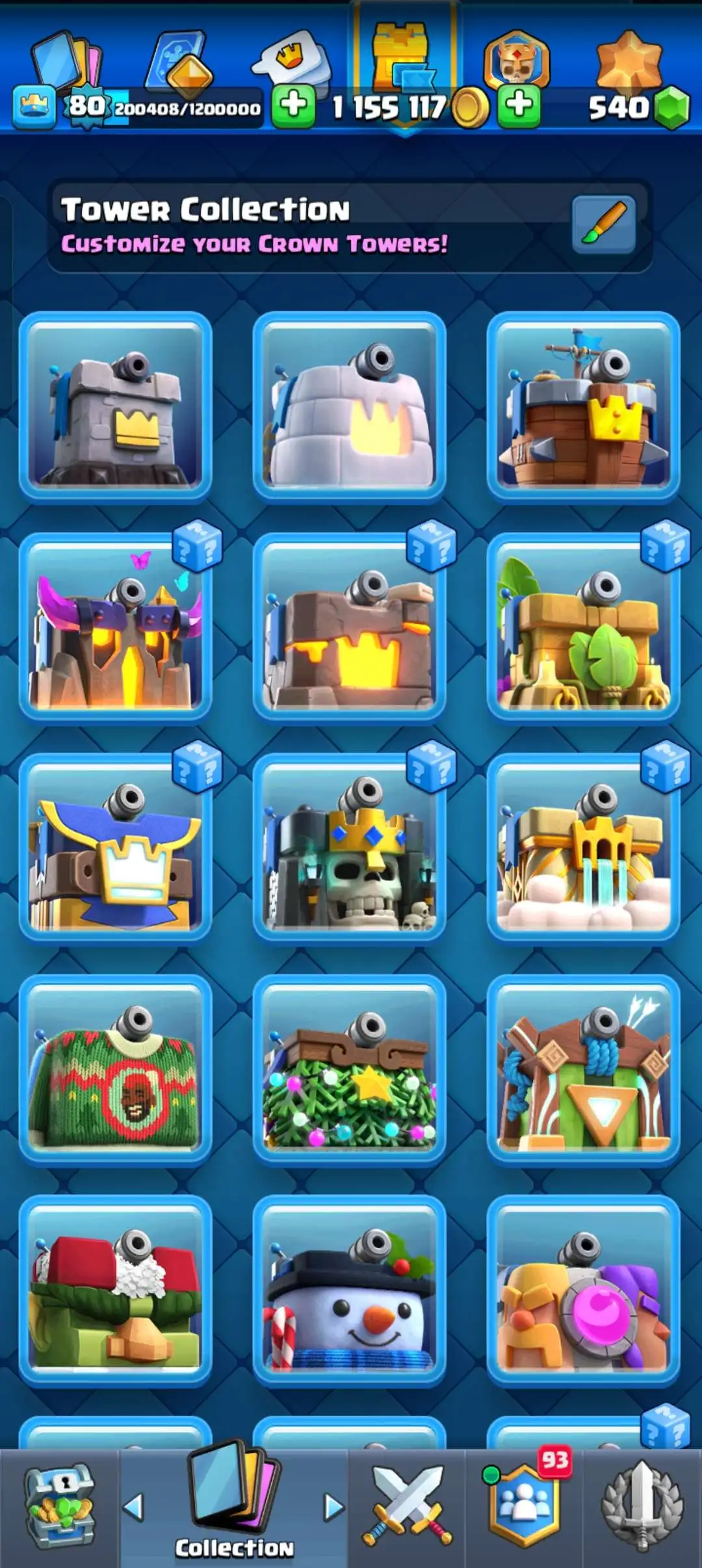Choose the igloo tower skin
702x1568 pixels.
pyautogui.click(x=349, y=408)
